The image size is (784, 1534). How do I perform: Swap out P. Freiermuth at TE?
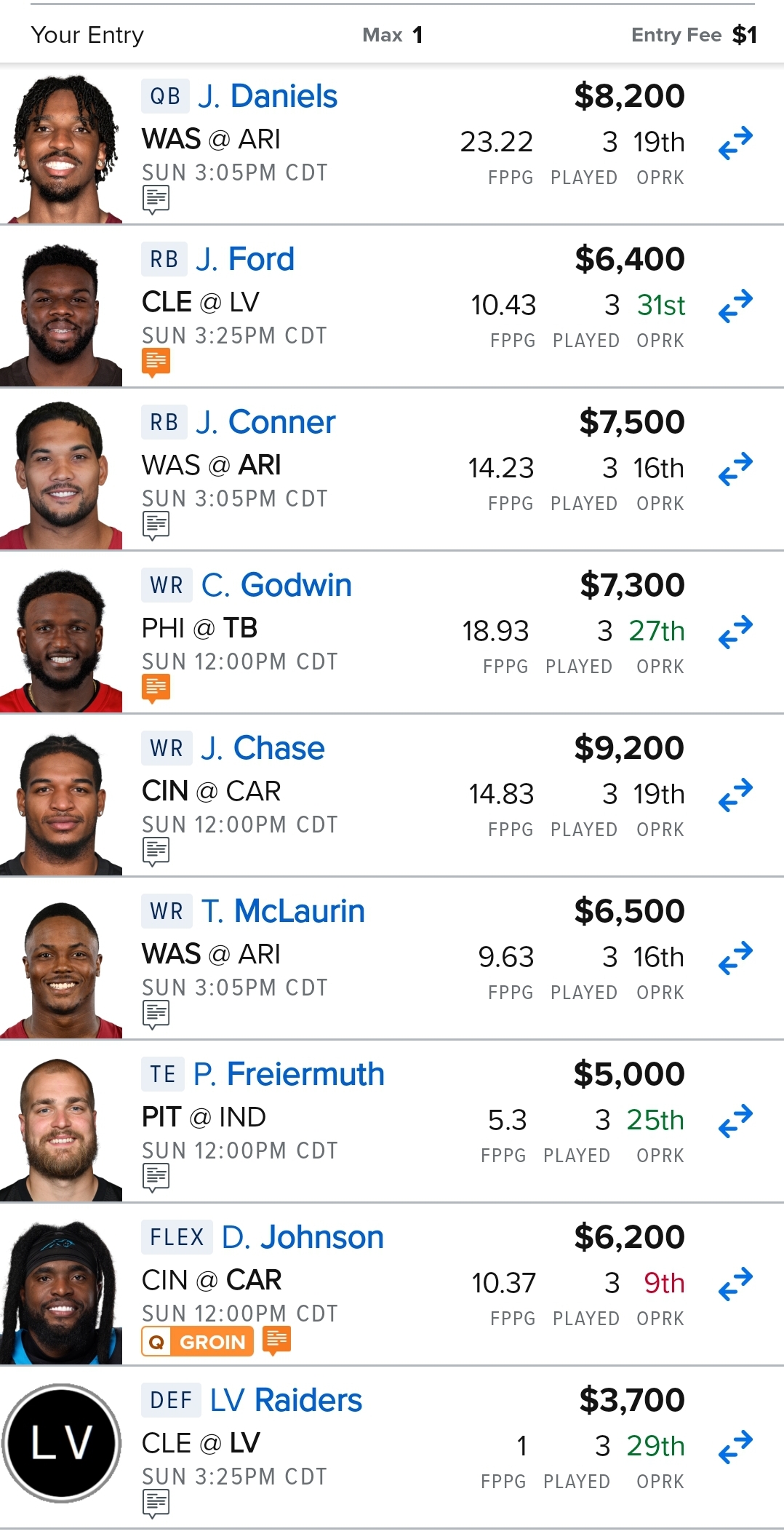735,1121
